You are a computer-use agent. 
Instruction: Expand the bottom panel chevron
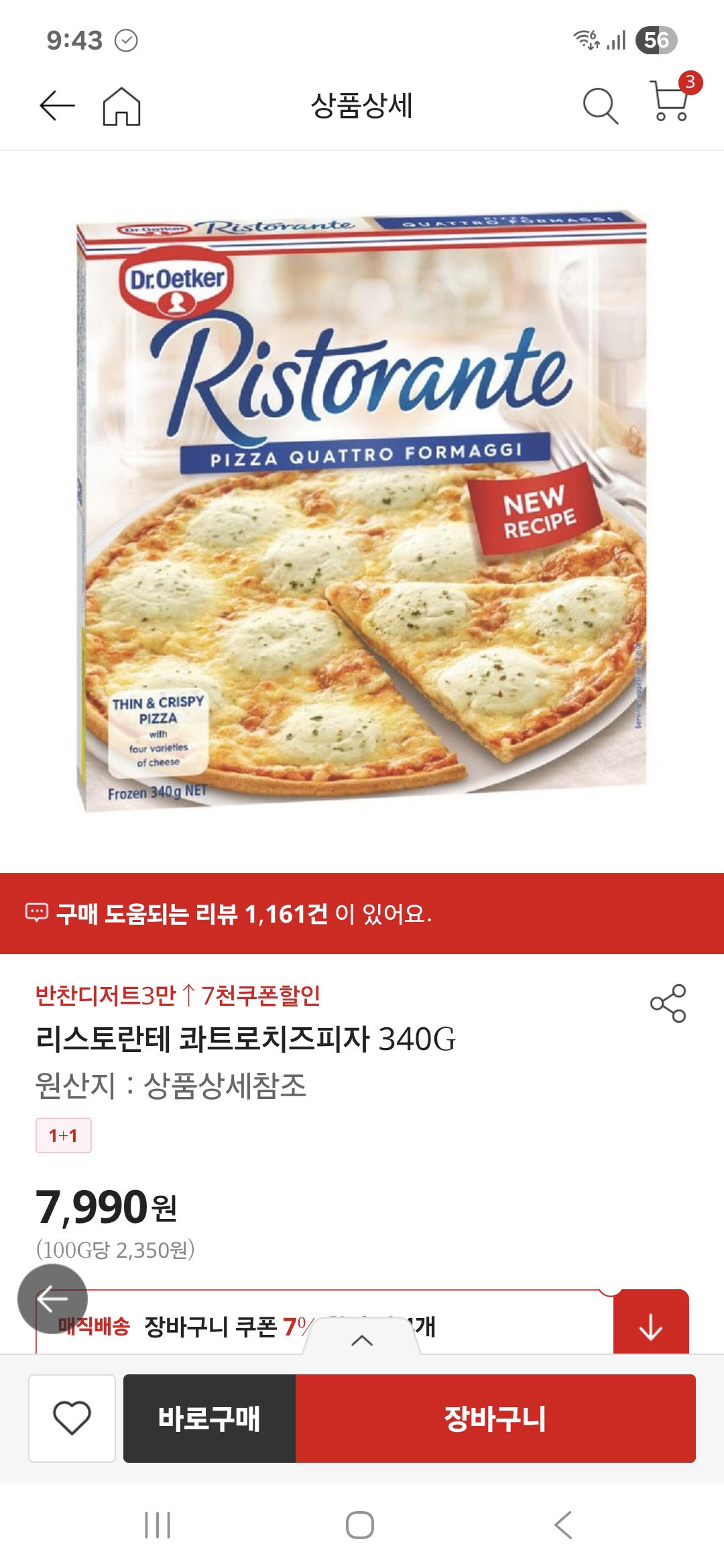[362, 1340]
